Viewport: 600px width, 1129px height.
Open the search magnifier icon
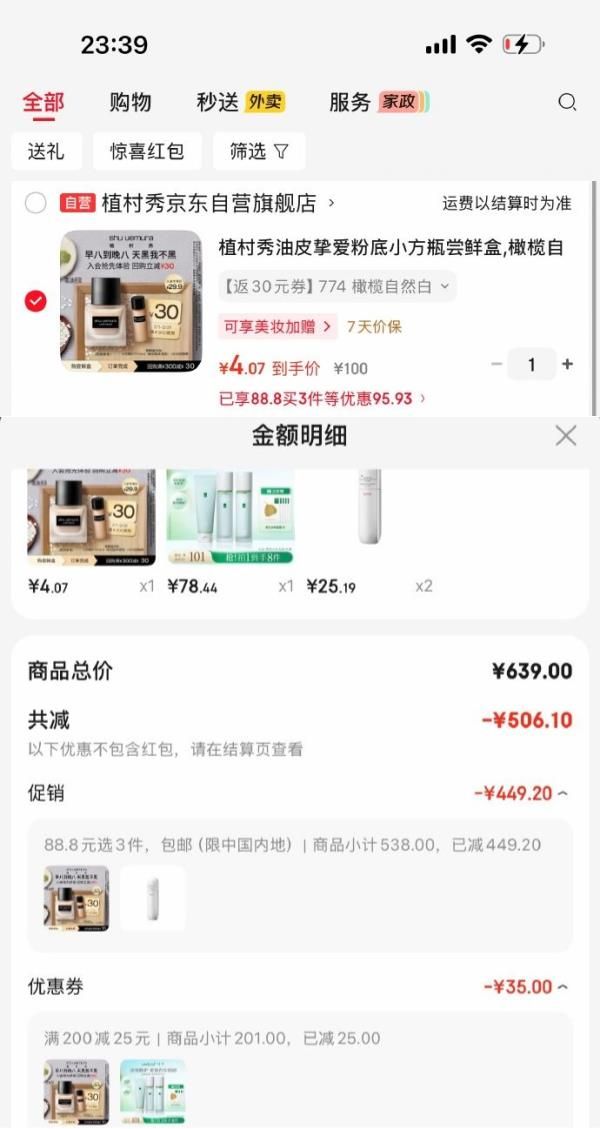567,102
